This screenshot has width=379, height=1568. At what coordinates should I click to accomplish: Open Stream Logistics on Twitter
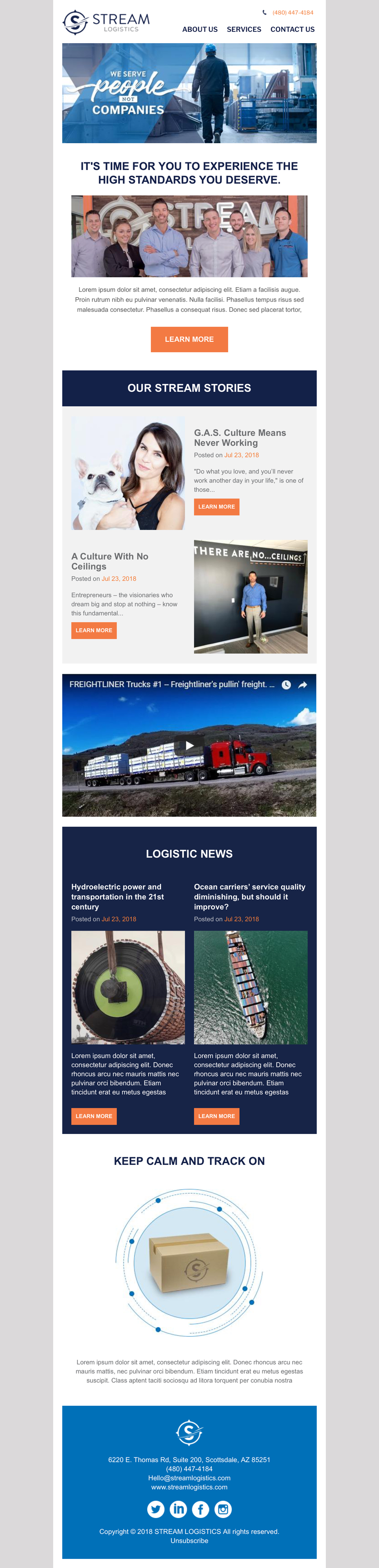(156, 1509)
